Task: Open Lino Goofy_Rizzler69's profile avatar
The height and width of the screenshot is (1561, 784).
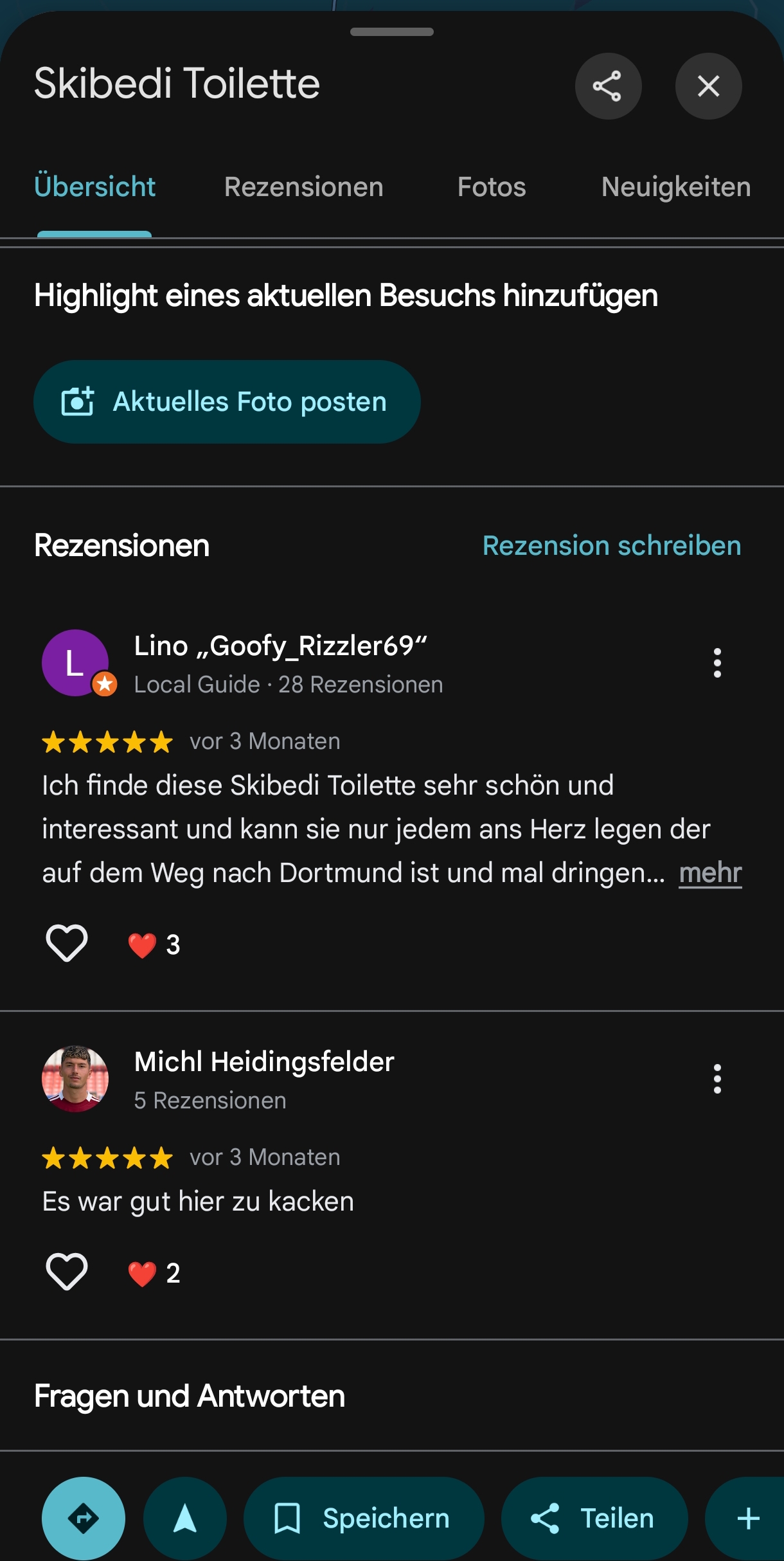Action: (x=75, y=663)
